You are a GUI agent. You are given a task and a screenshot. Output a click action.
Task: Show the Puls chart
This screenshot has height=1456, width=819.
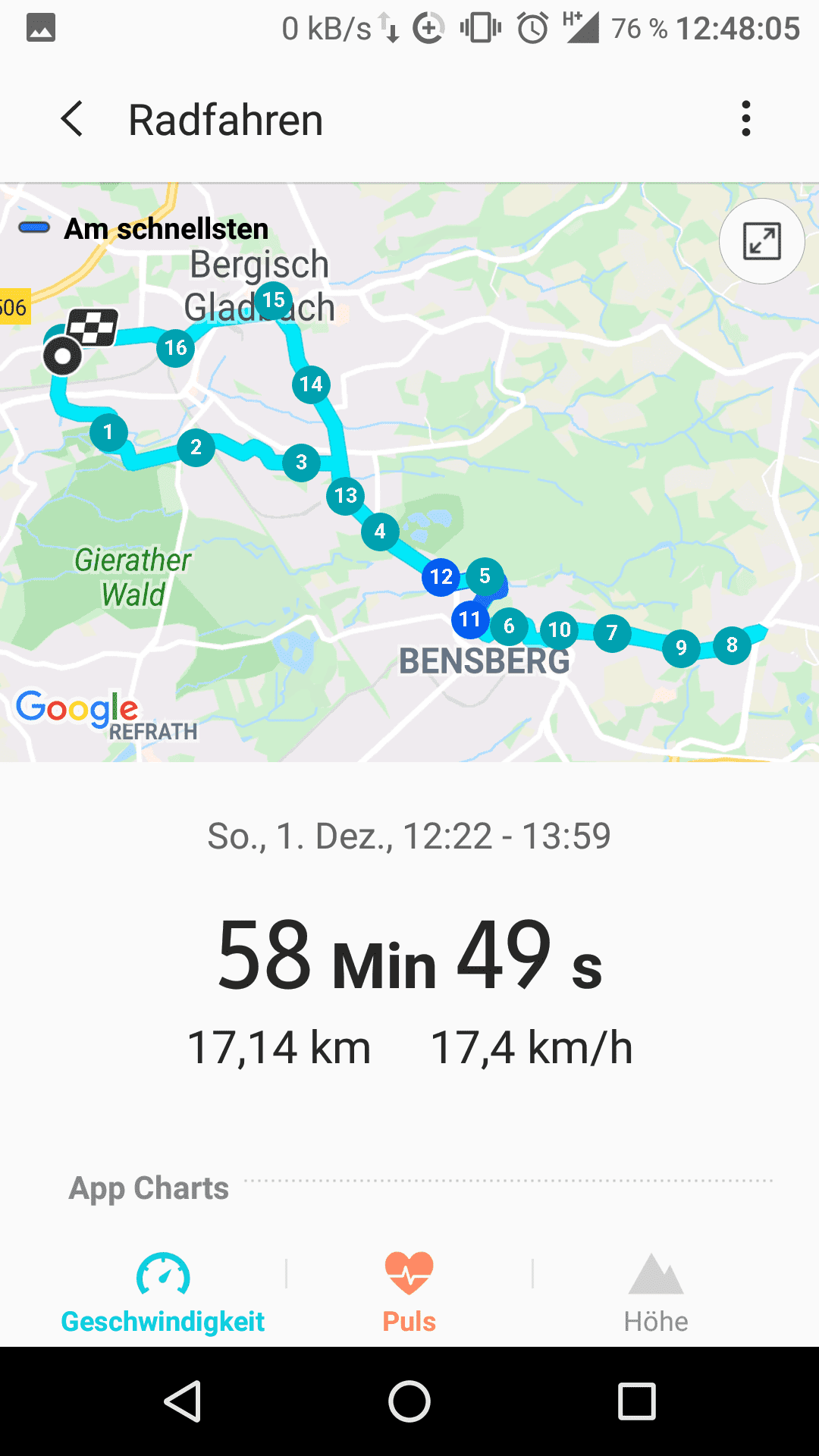tap(409, 1294)
